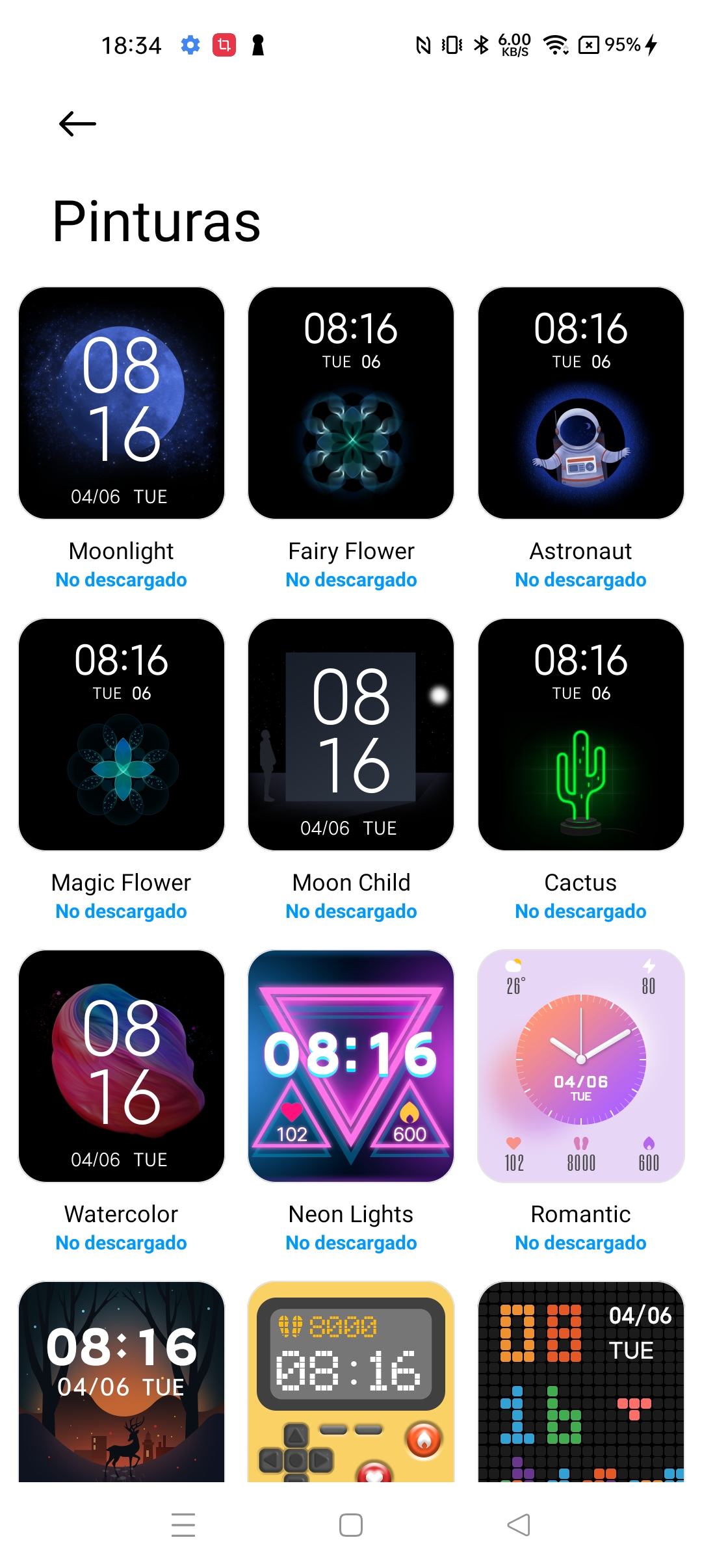Viewport: 702px width, 1568px height.
Task: Go to the system home screen
Action: click(x=351, y=1525)
